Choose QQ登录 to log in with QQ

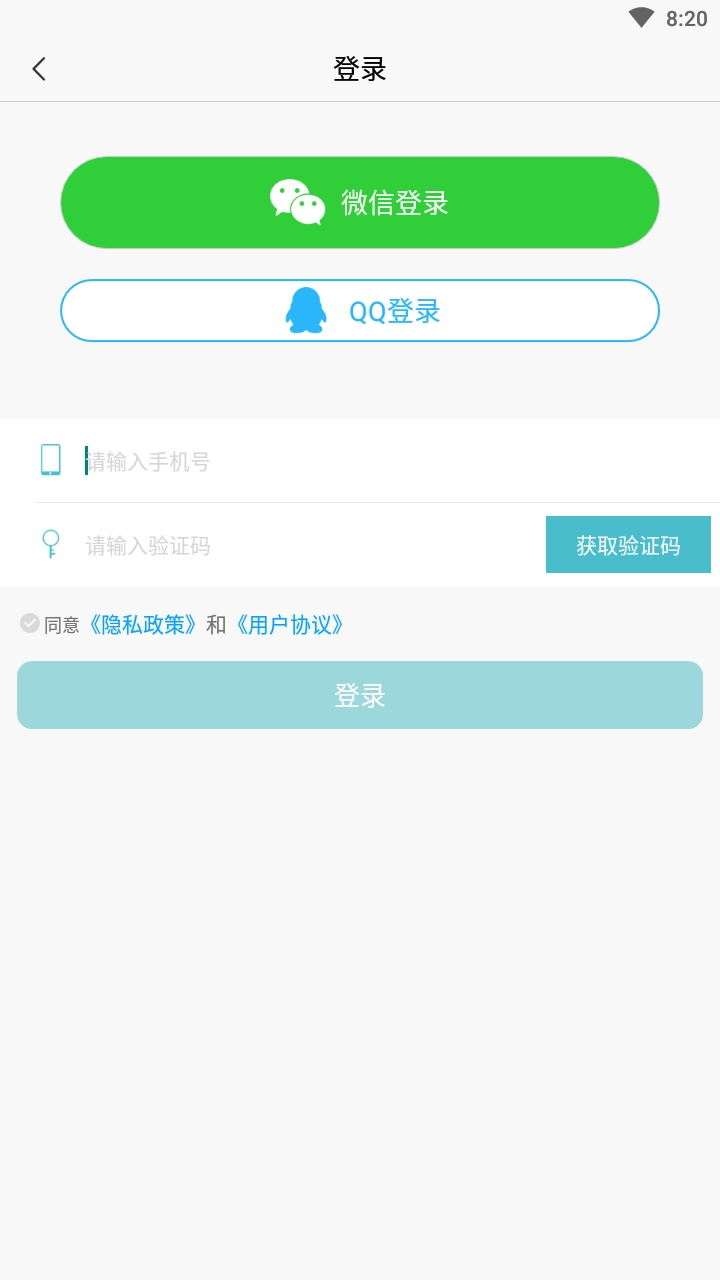coord(360,310)
